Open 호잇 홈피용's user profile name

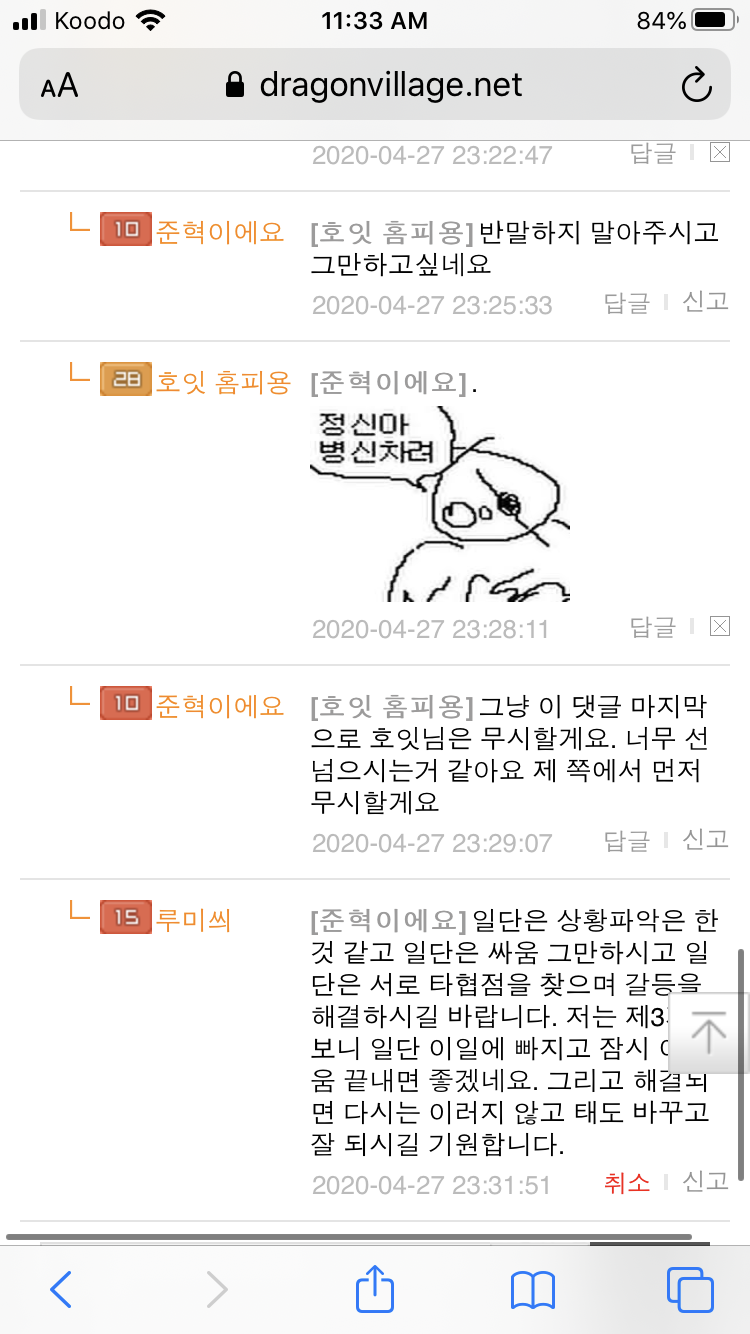click(x=222, y=382)
